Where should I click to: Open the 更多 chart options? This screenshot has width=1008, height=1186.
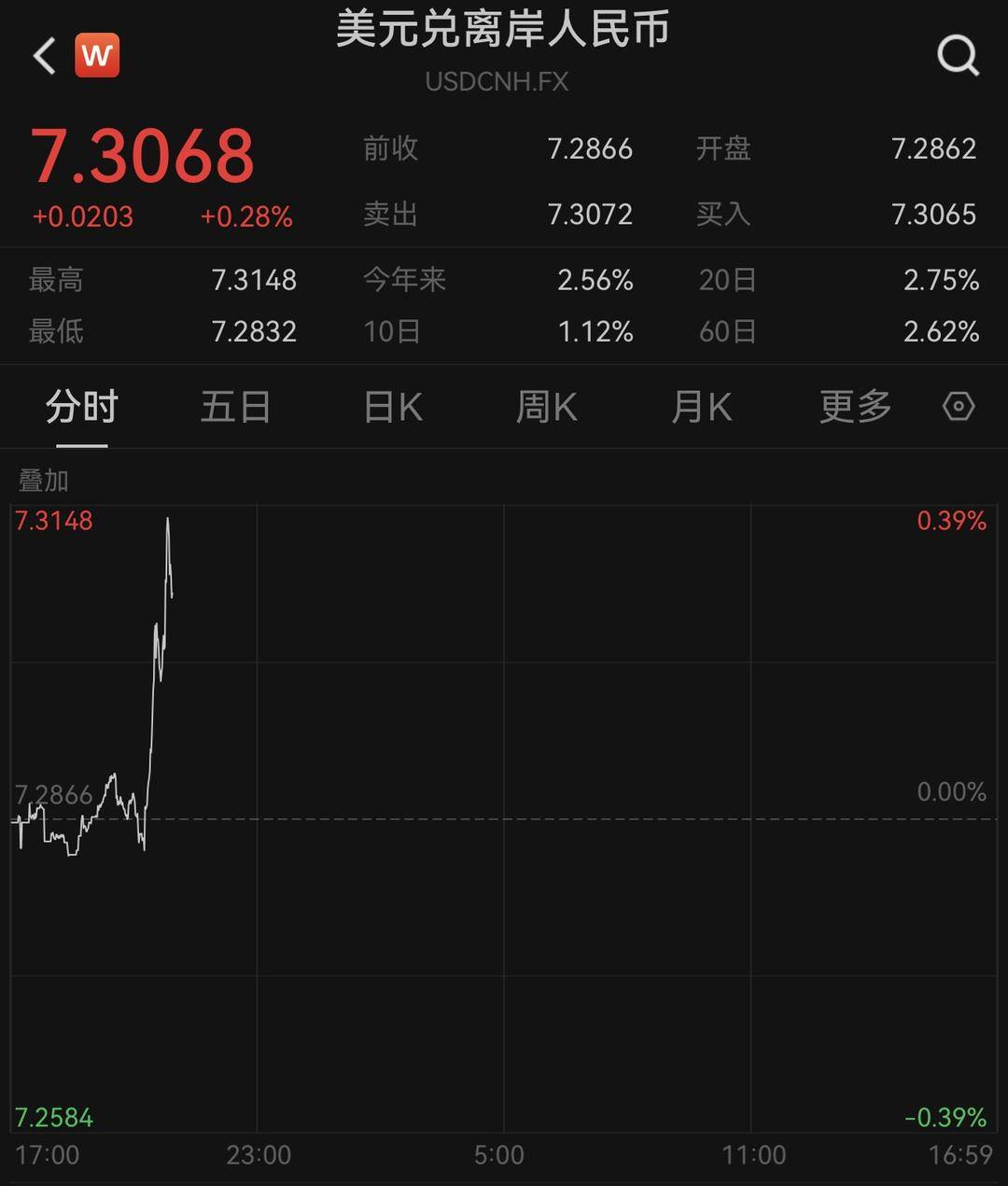pyautogui.click(x=855, y=408)
